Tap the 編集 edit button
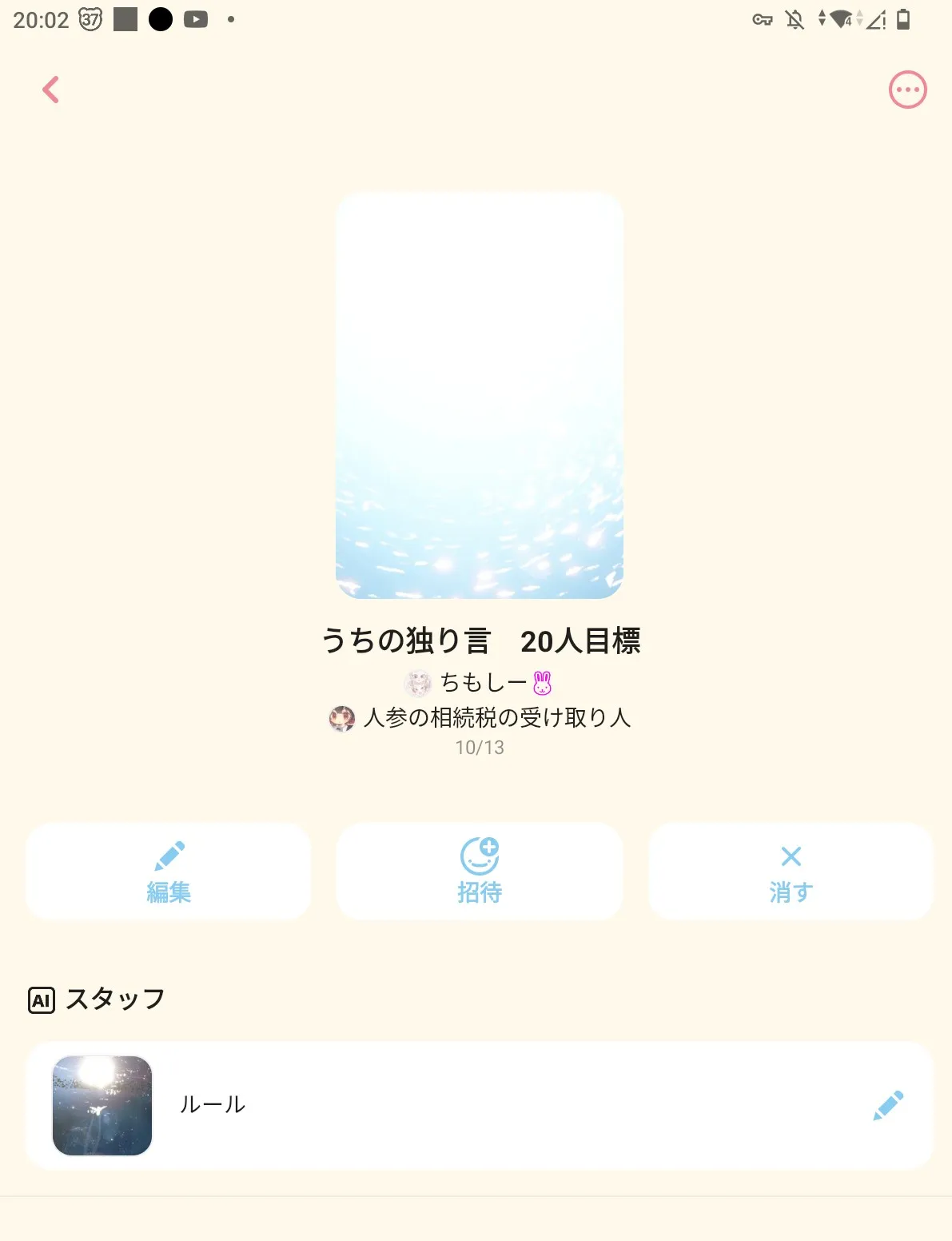This screenshot has height=1241, width=952. (x=169, y=872)
